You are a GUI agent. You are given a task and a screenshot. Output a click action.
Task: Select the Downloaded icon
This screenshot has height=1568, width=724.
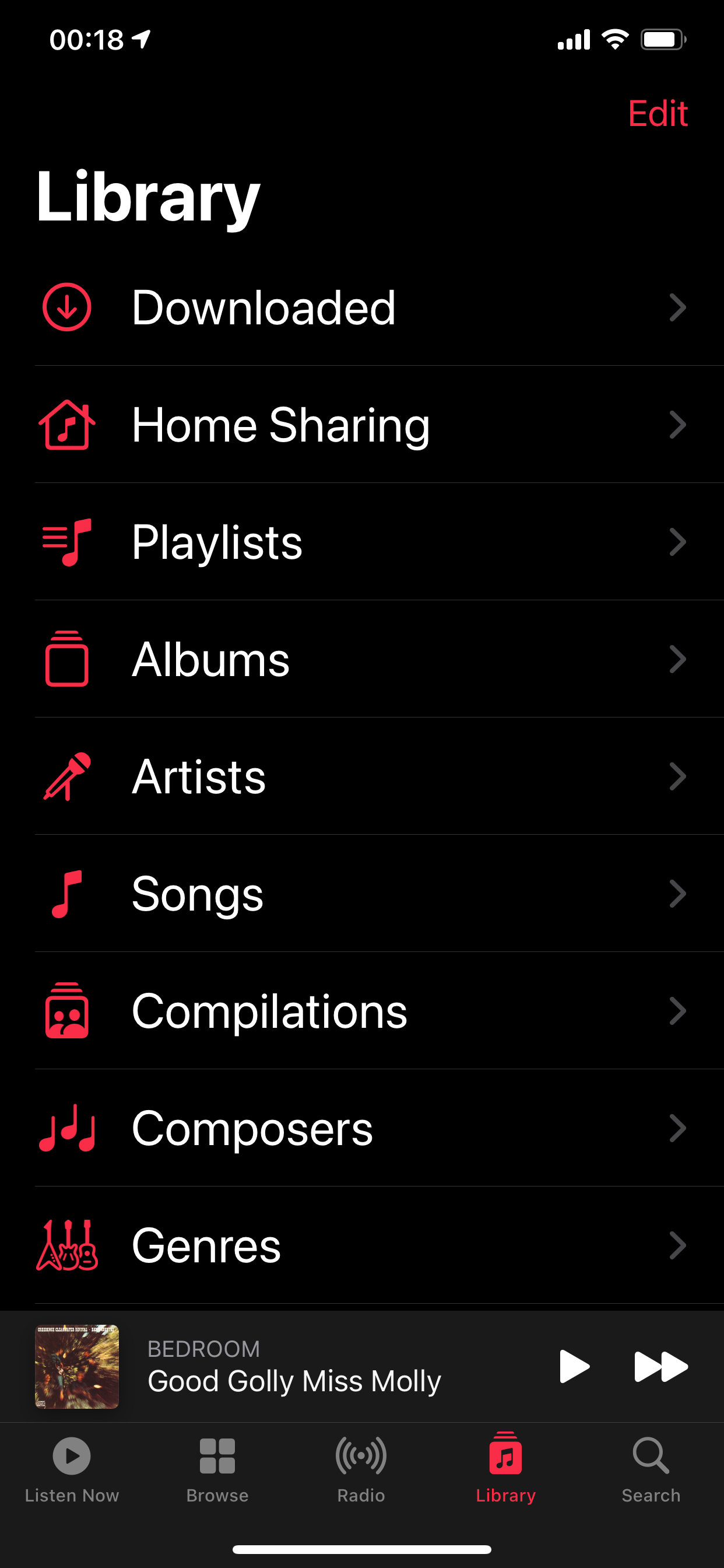pos(67,307)
